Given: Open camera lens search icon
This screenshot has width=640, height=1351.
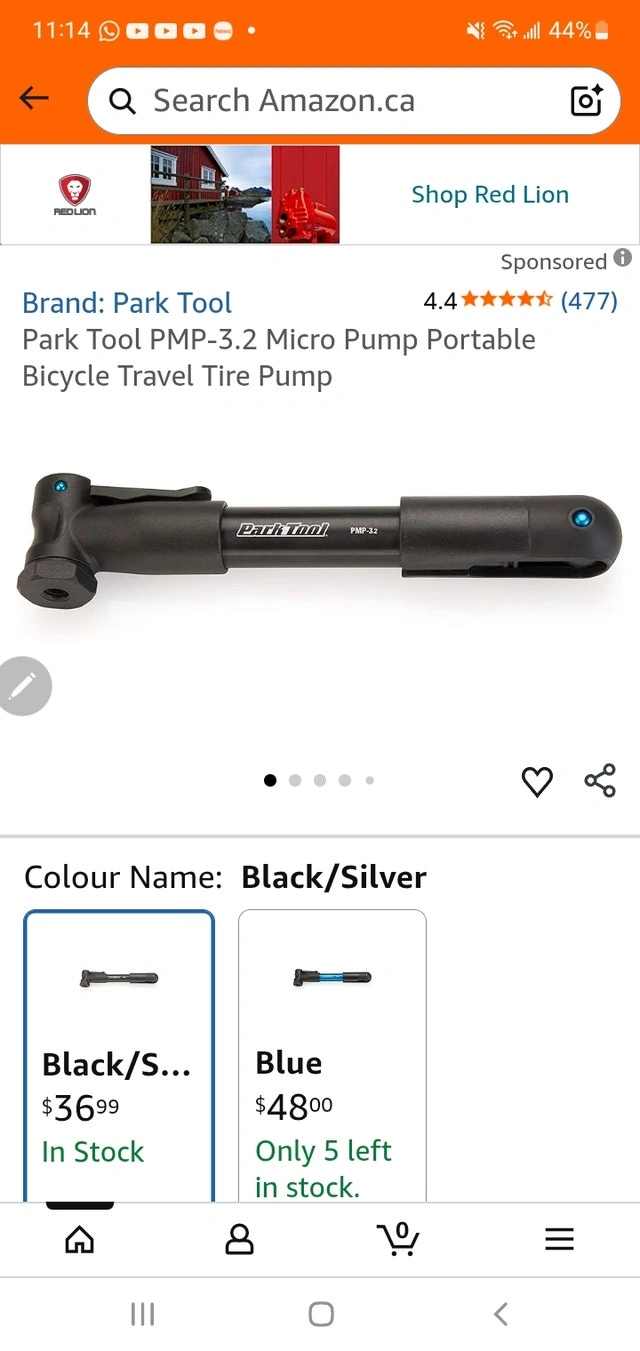Looking at the screenshot, I should (586, 101).
